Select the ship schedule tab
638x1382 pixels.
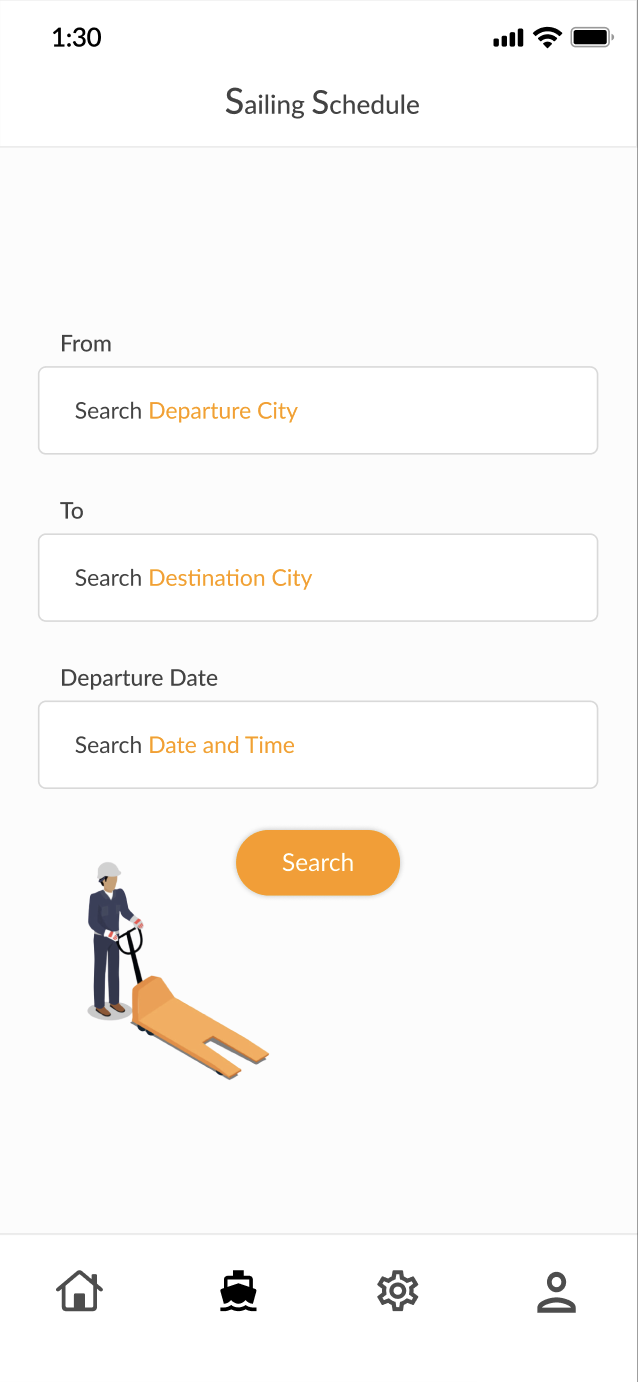(x=238, y=1291)
